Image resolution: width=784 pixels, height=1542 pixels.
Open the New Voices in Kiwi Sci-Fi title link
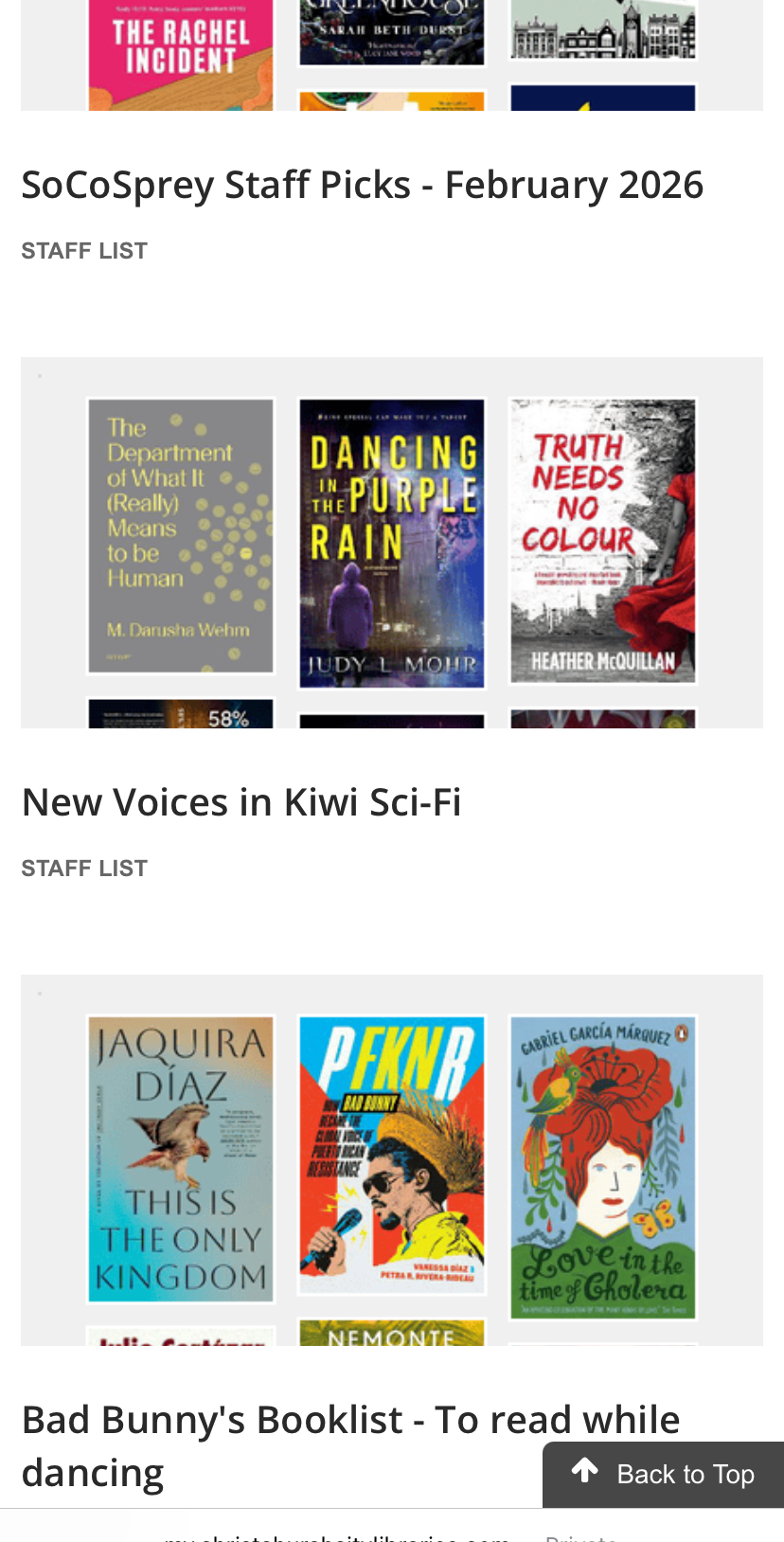pos(241,802)
